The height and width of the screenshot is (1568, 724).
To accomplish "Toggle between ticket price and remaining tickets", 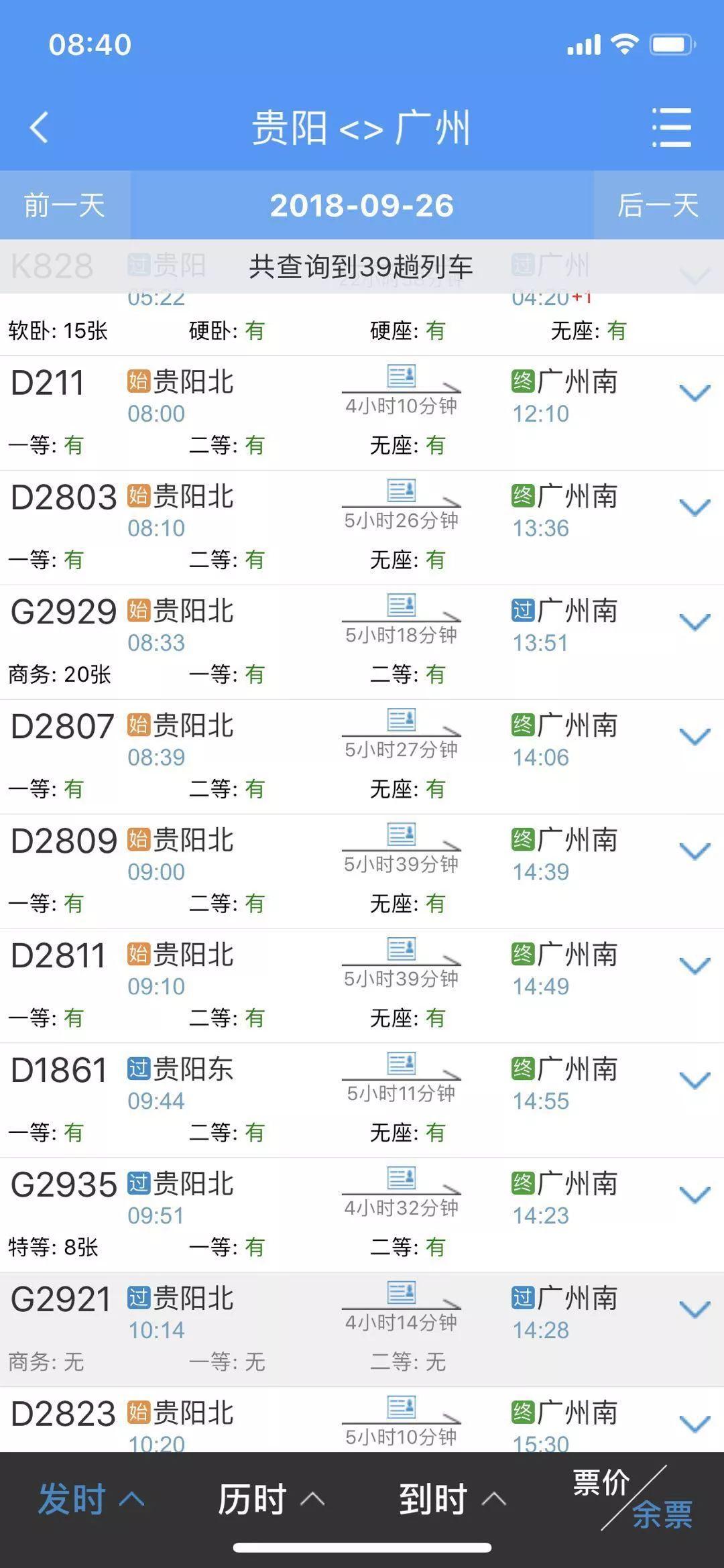I will 633,1498.
